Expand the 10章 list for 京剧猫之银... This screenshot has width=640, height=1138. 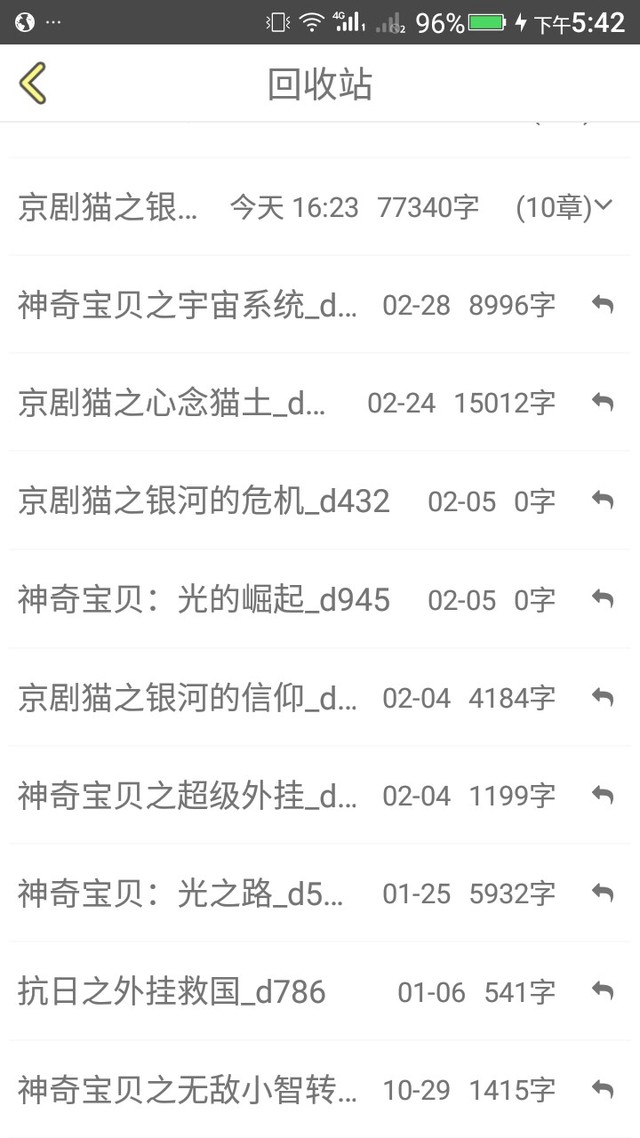604,207
